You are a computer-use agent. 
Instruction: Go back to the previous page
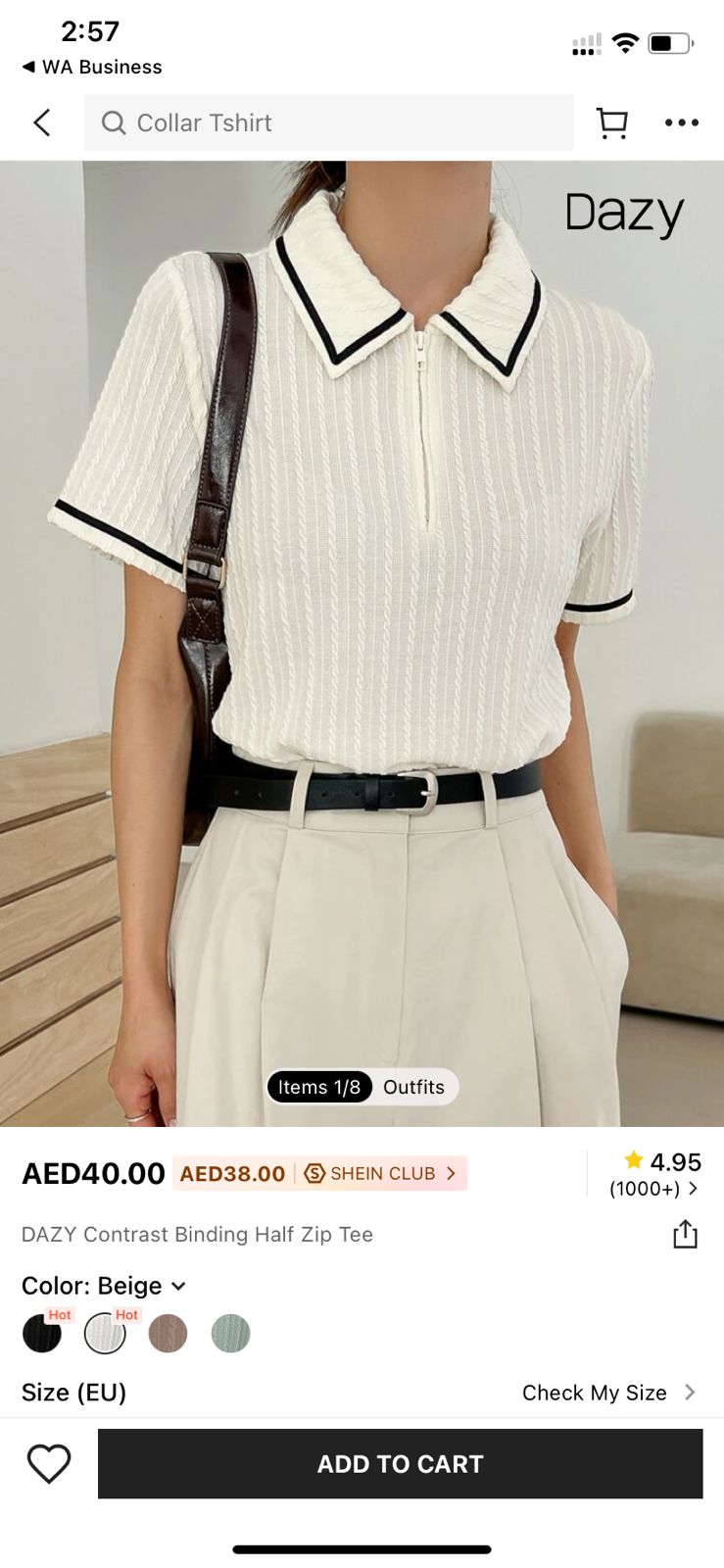click(x=41, y=122)
